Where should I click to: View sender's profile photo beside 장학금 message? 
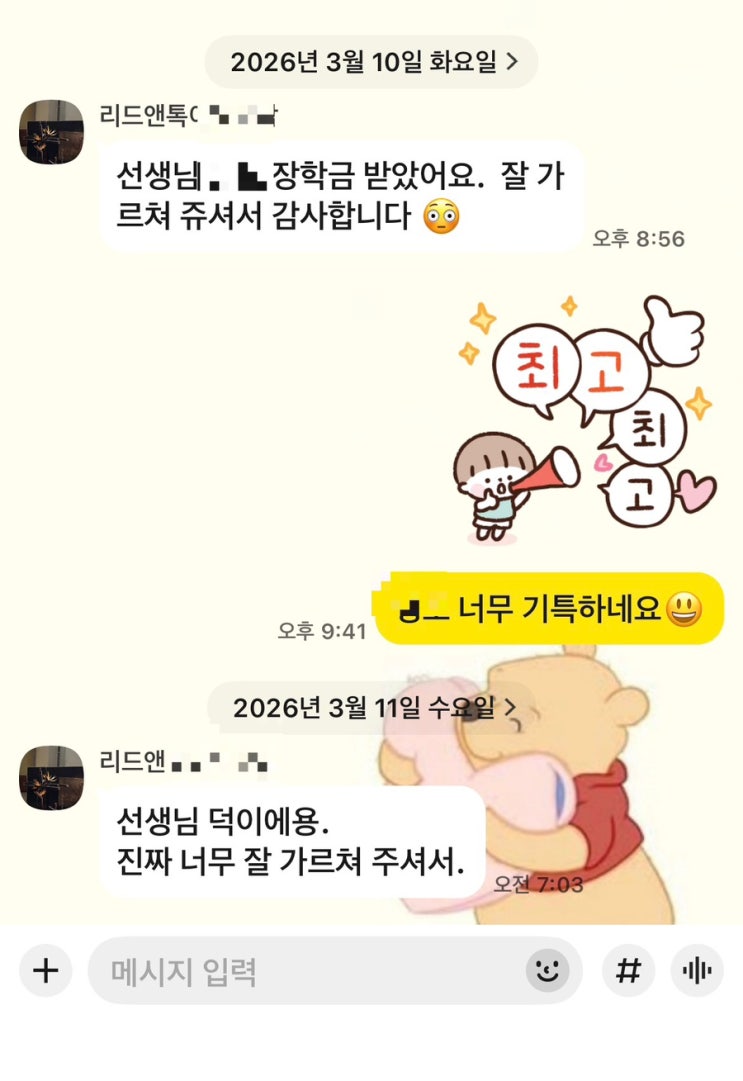(x=51, y=132)
